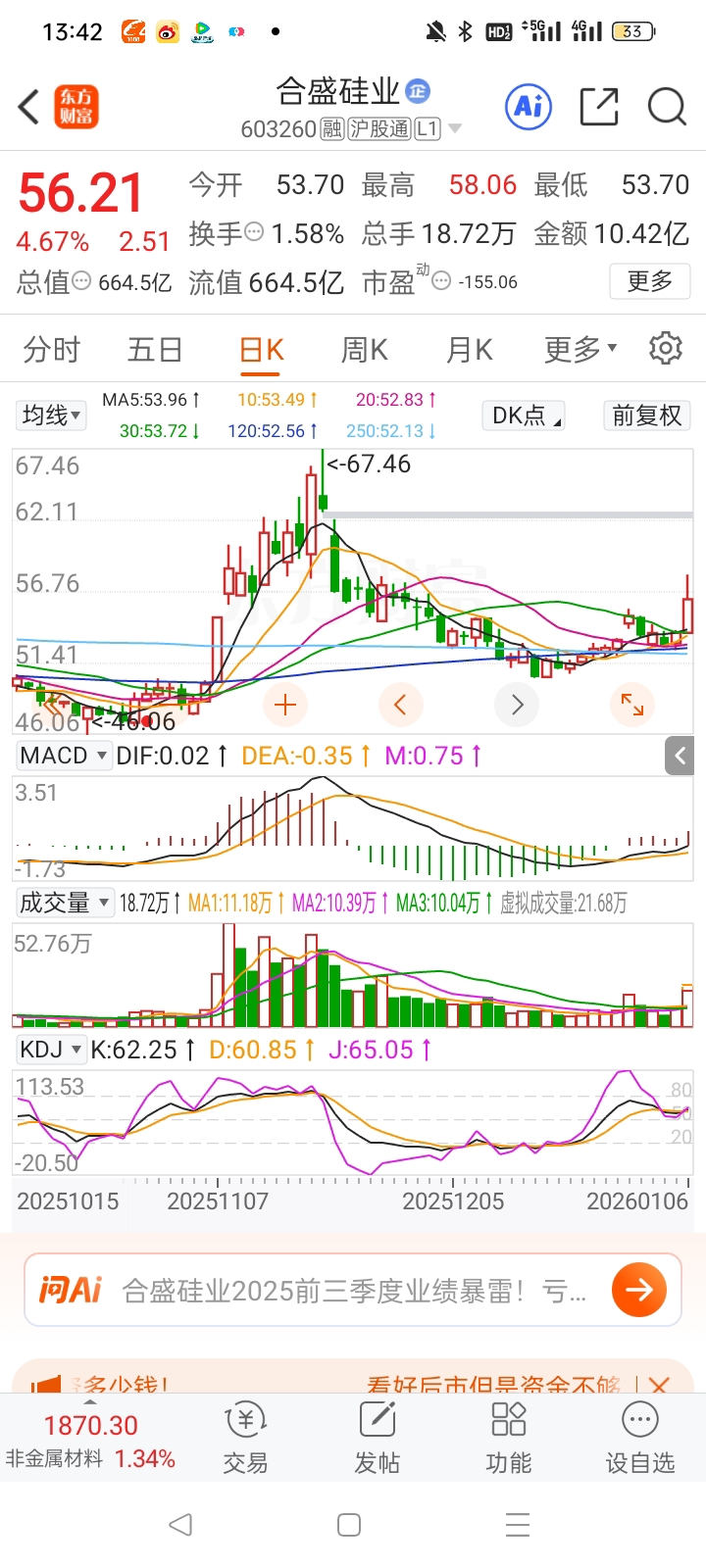Open the Ai assistant icon
Viewport: 706px width, 1568px height.
(x=529, y=107)
